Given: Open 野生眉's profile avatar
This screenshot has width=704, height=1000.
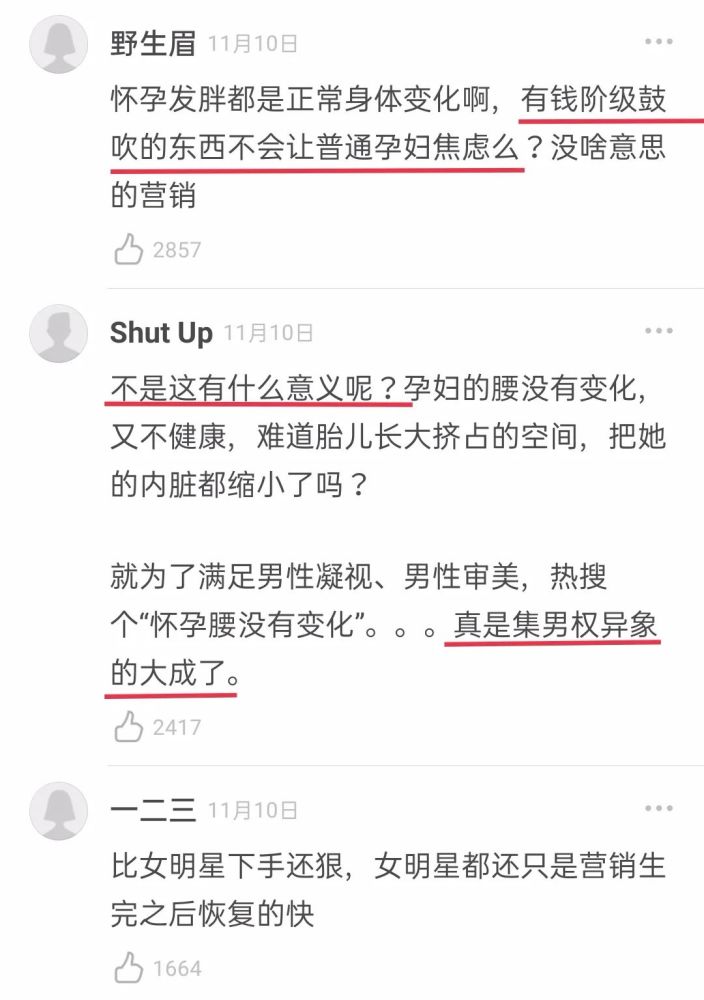Looking at the screenshot, I should tap(59, 46).
